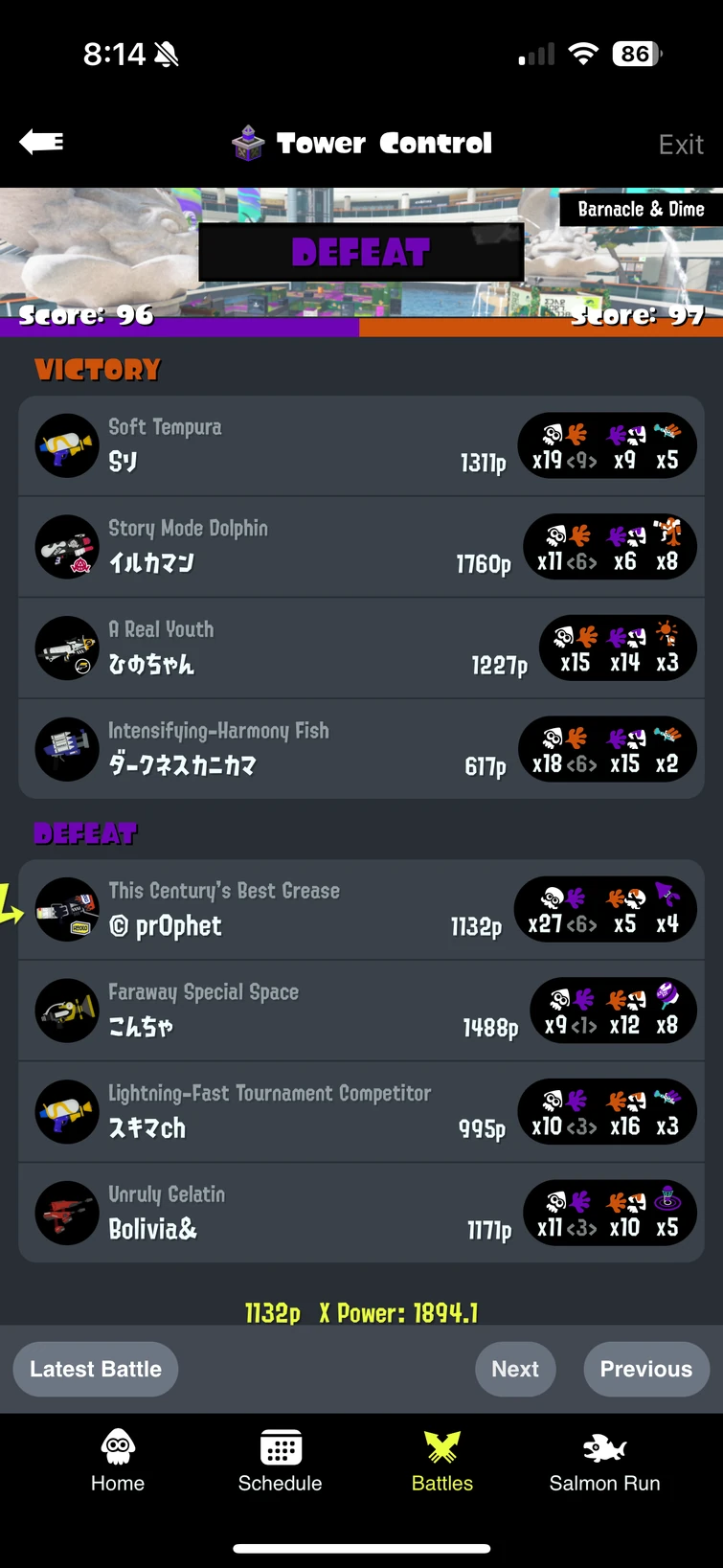The image size is (723, 1568).
Task: Switch to the Home tab
Action: tap(118, 1461)
